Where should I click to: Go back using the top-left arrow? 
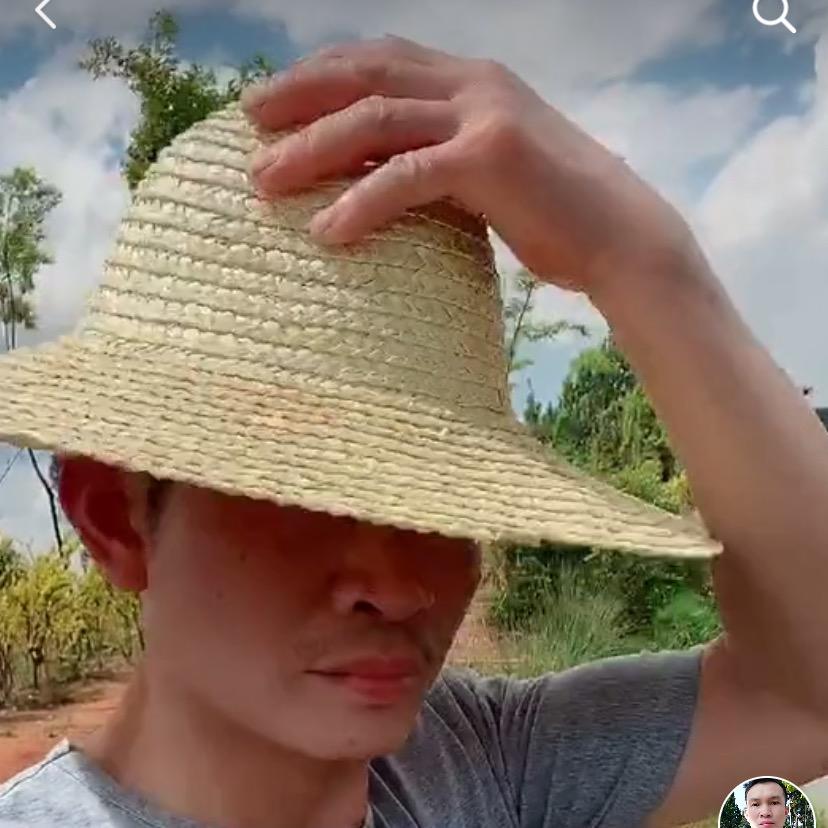coord(45,13)
